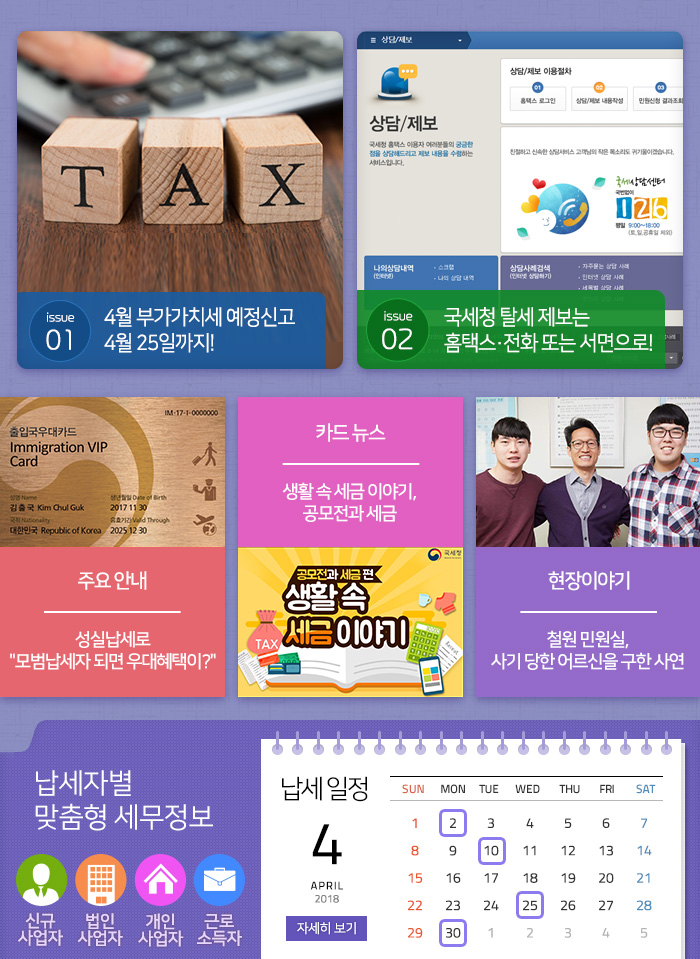Select April 2 on the calendar
The image size is (700, 959).
point(453,823)
